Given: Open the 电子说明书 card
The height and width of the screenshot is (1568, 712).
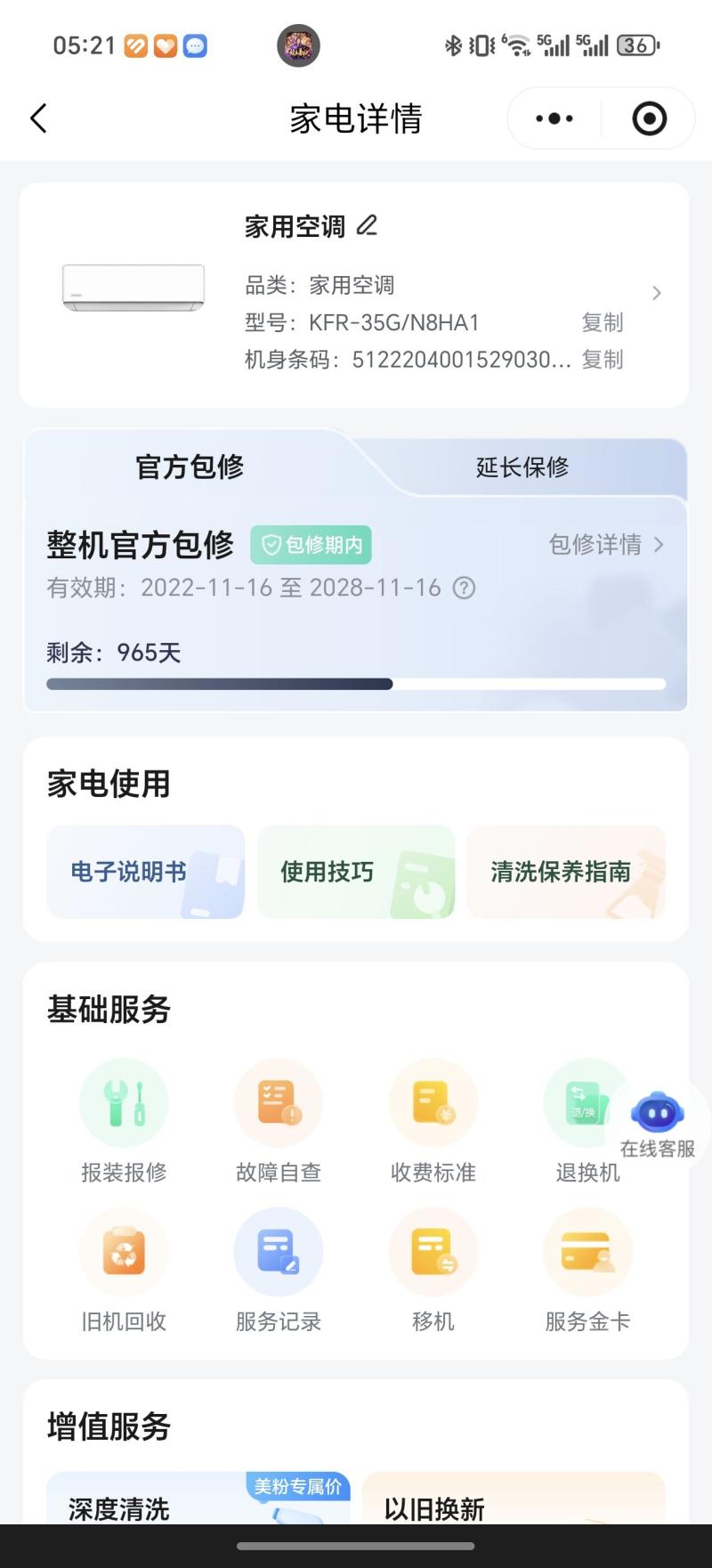Looking at the screenshot, I should tap(145, 872).
